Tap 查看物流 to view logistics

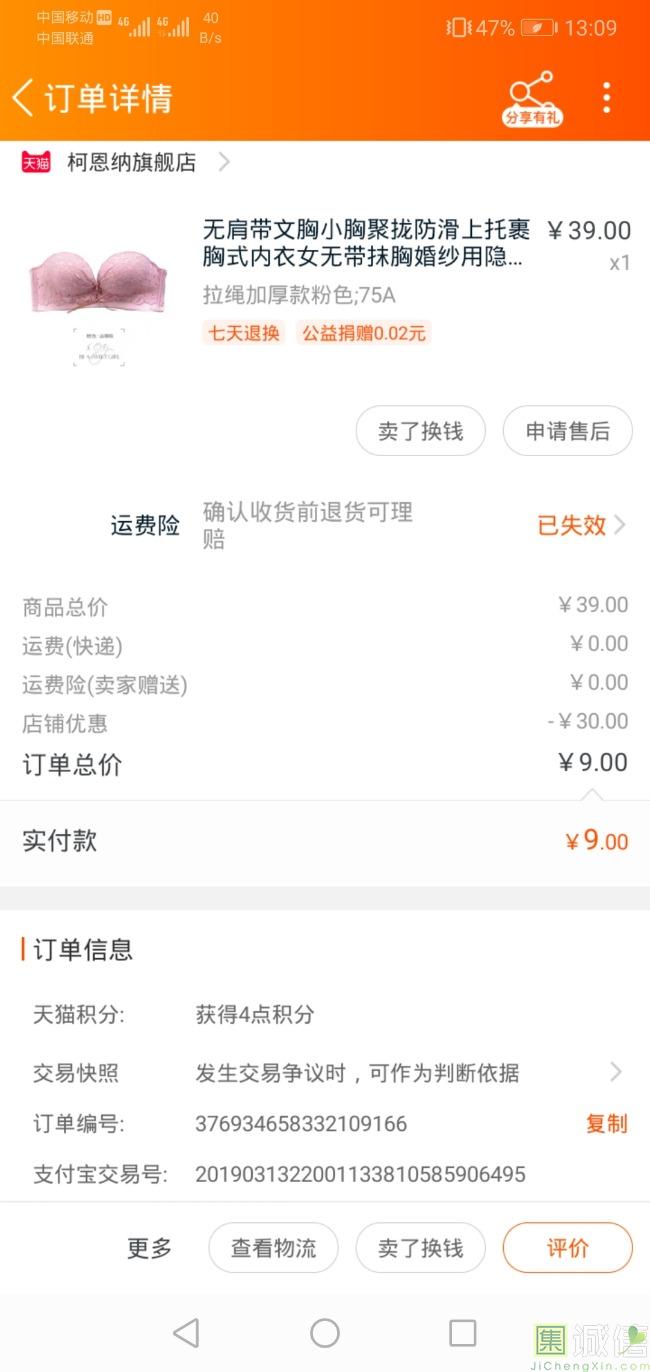[x=273, y=1248]
